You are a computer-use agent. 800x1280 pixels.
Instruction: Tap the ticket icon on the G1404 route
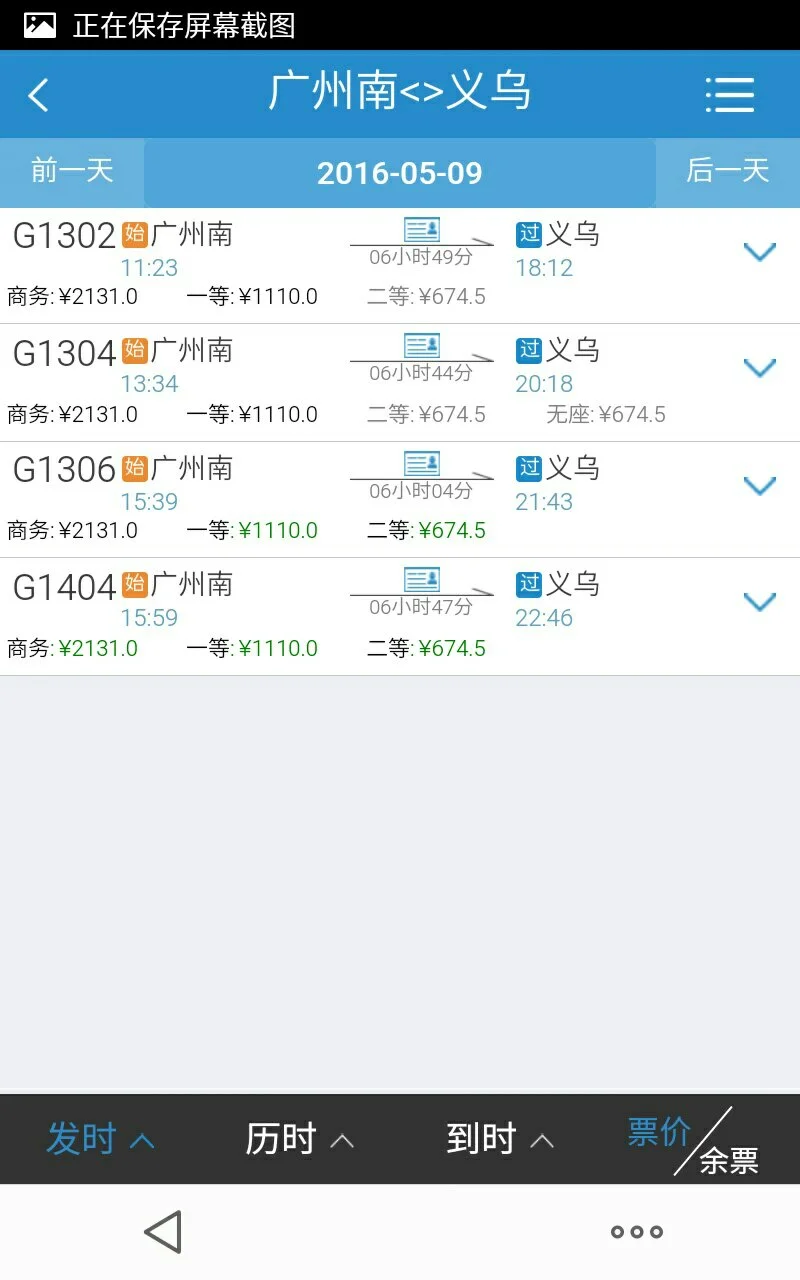click(421, 578)
